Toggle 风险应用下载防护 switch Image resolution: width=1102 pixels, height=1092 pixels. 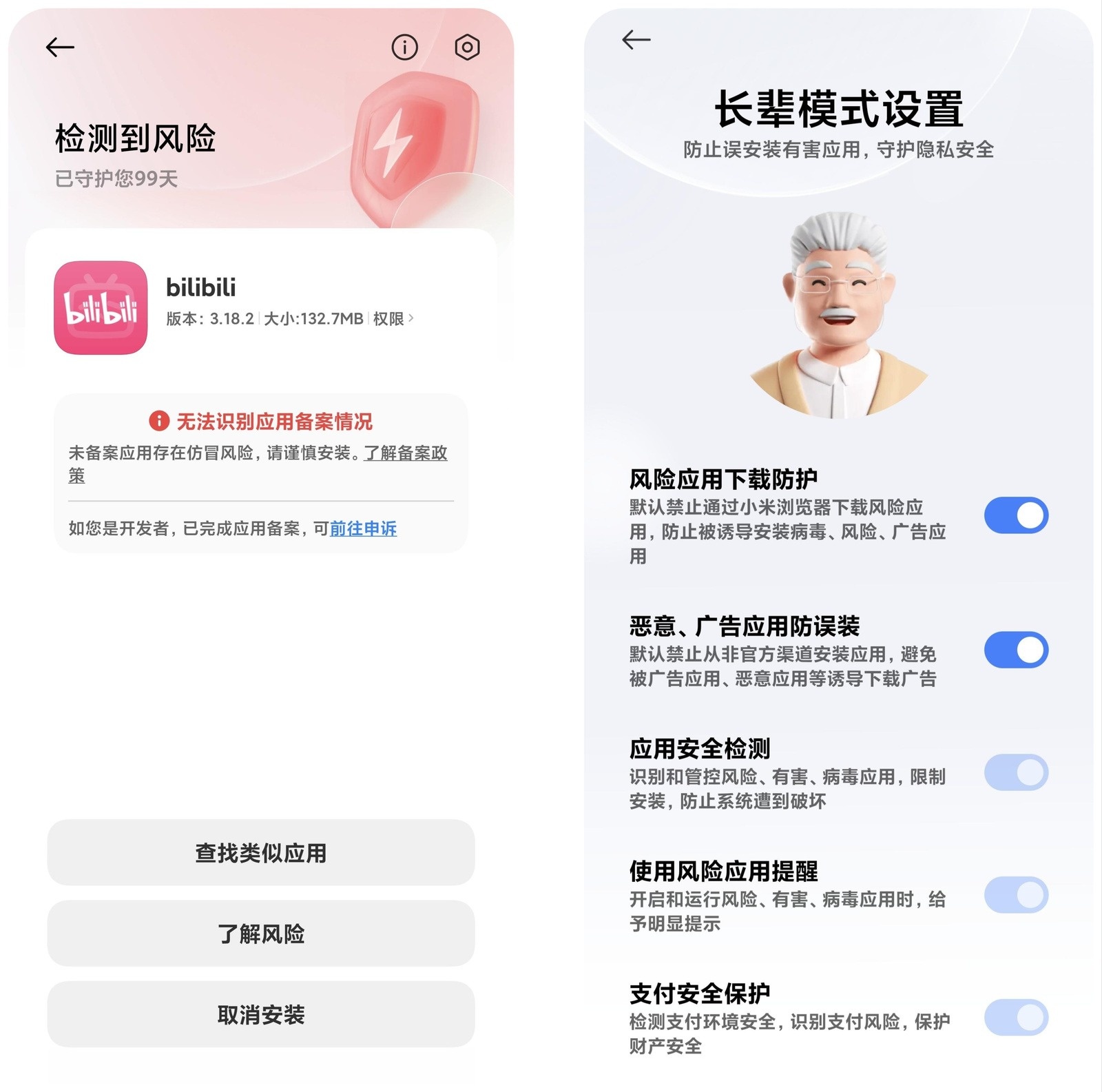coord(1016,515)
